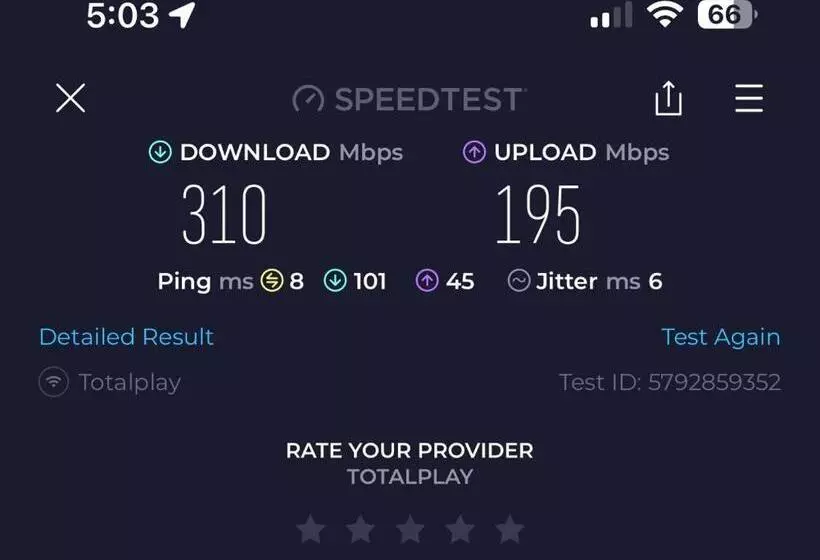Rate Totalplay three stars
820x560 pixels.
pyautogui.click(x=410, y=529)
